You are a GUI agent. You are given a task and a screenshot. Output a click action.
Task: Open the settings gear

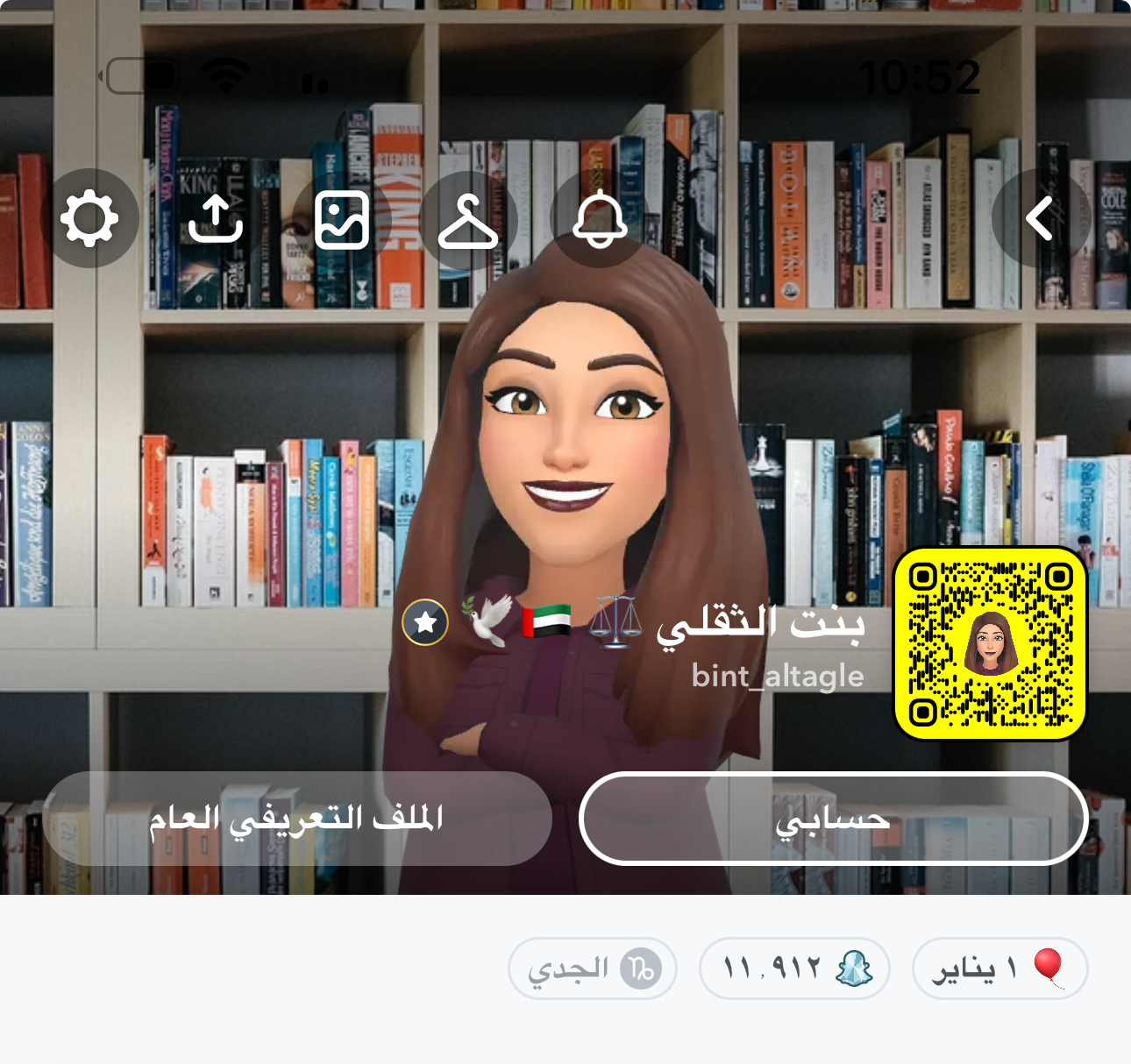coord(89,219)
